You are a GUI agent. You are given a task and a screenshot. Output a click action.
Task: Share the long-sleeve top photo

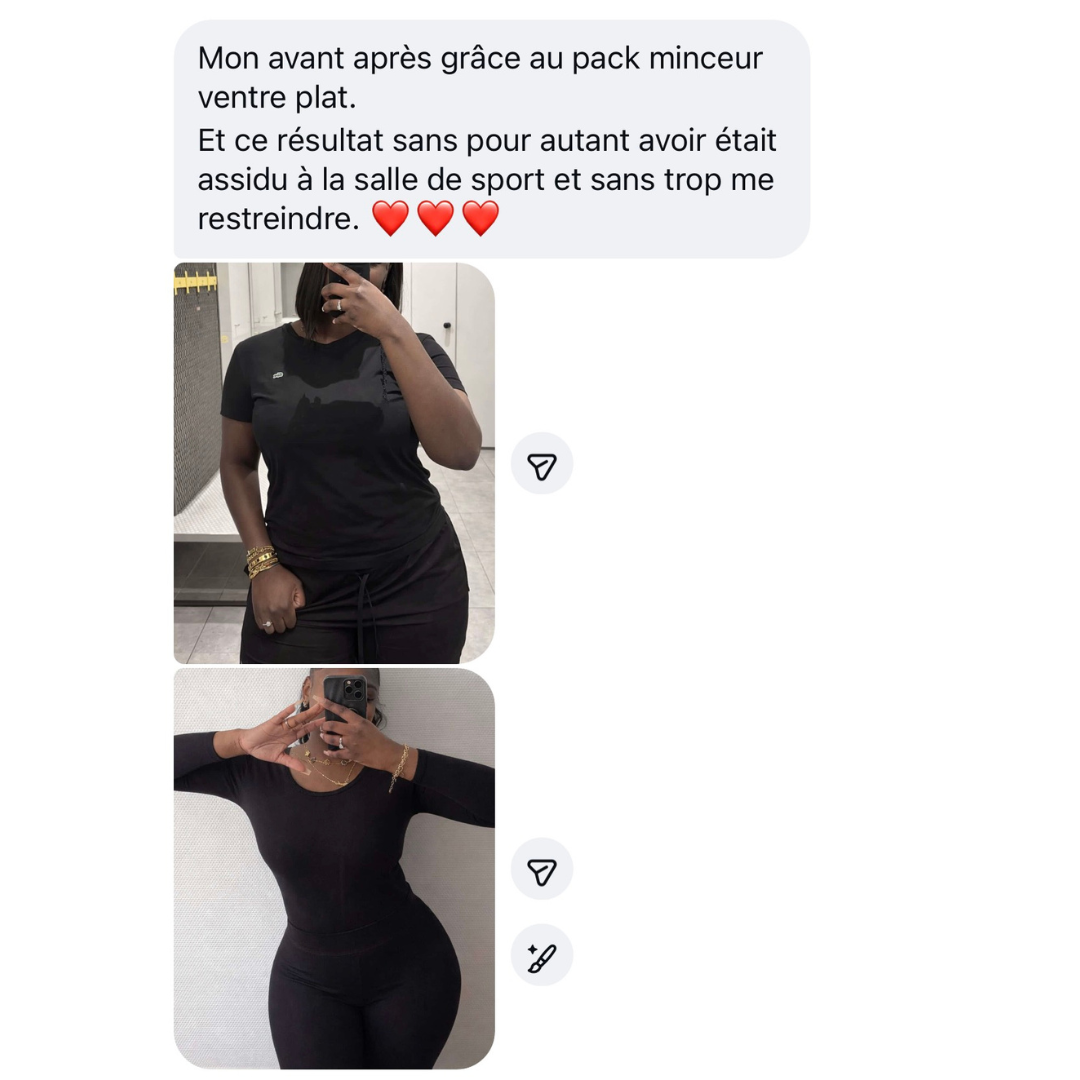pyautogui.click(x=541, y=869)
